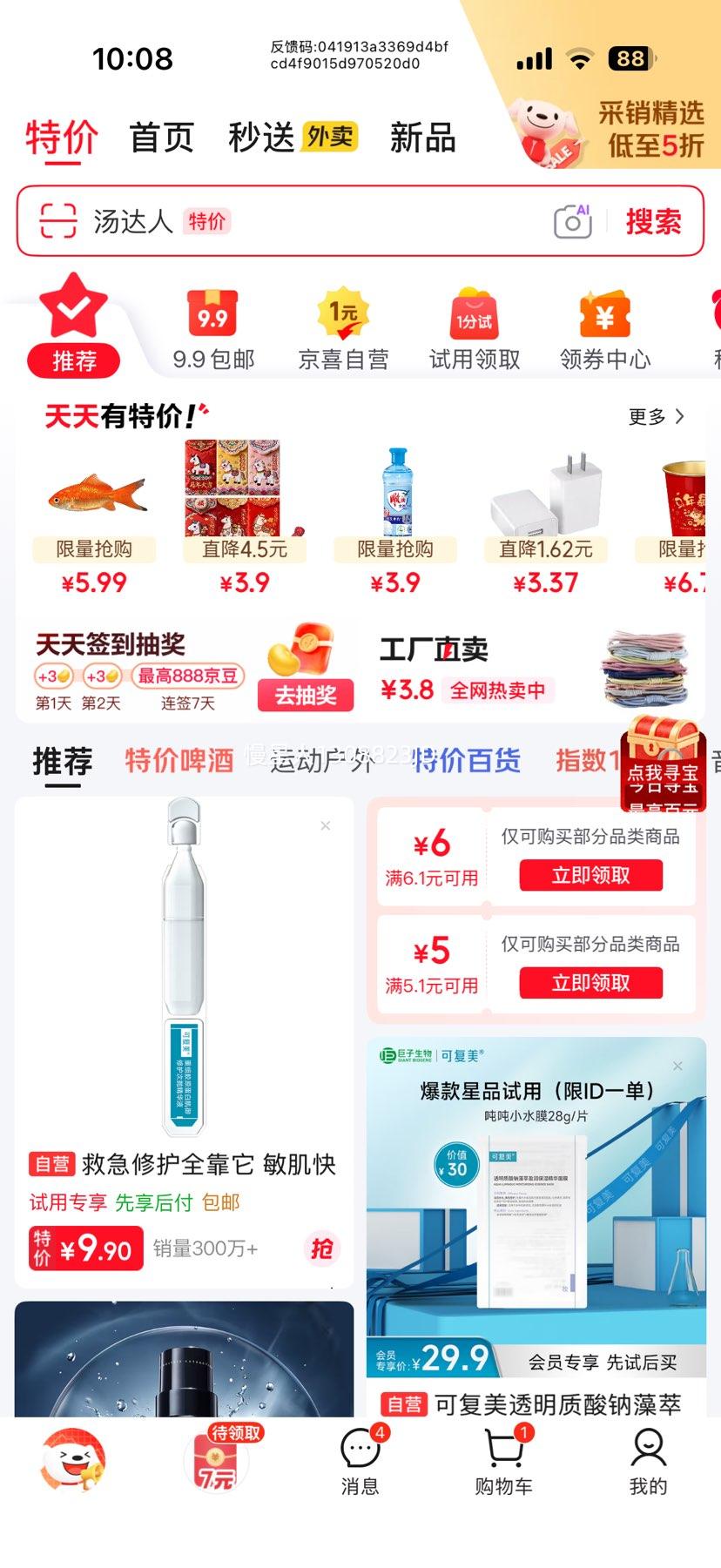Screen dimensions: 721x1568
Task: Click the search input with 汤达人 placeholder
Action: 261,222
